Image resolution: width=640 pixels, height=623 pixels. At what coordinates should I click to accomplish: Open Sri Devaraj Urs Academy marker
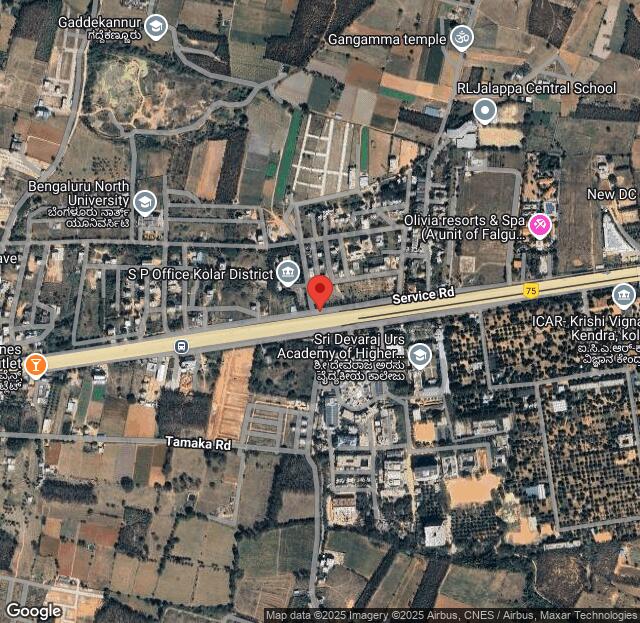pos(419,354)
